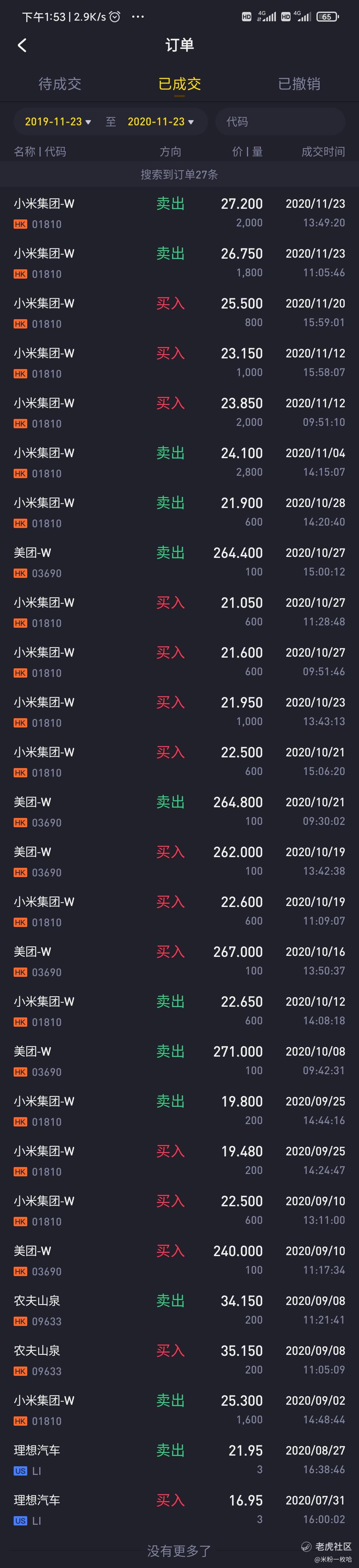Open the 美团-W sell order at 271.000
Viewport: 359px width, 1568px height.
point(179,1061)
